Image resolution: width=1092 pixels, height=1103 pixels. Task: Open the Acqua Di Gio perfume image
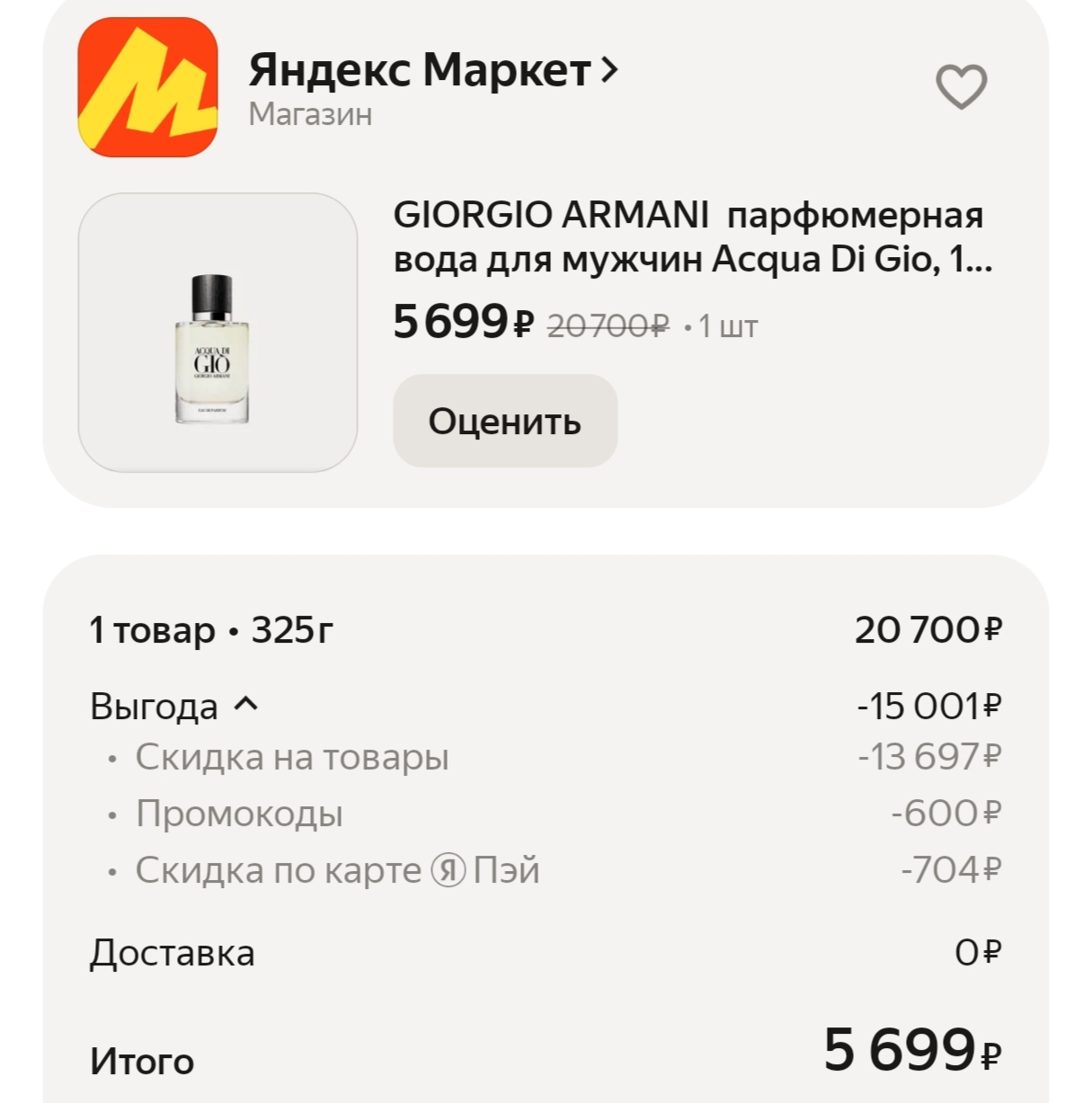point(218,333)
